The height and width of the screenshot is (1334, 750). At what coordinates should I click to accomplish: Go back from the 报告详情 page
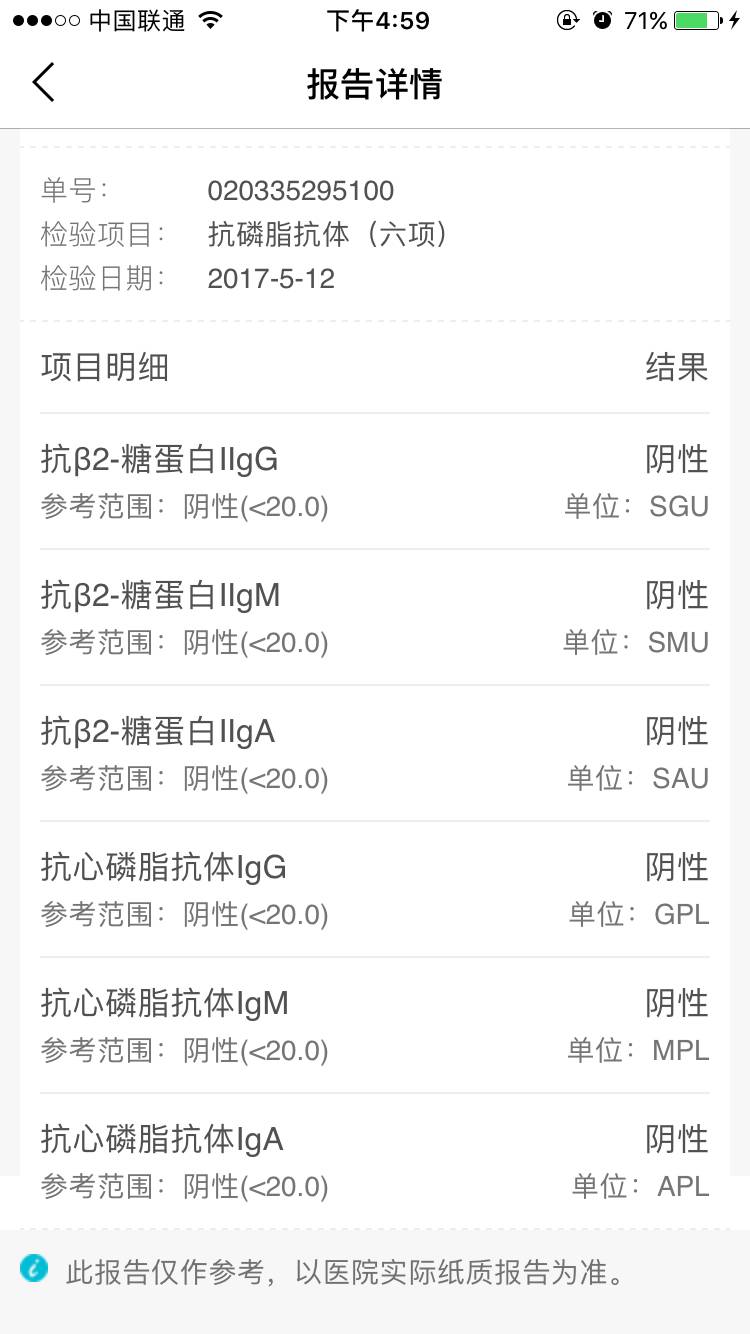click(x=44, y=83)
